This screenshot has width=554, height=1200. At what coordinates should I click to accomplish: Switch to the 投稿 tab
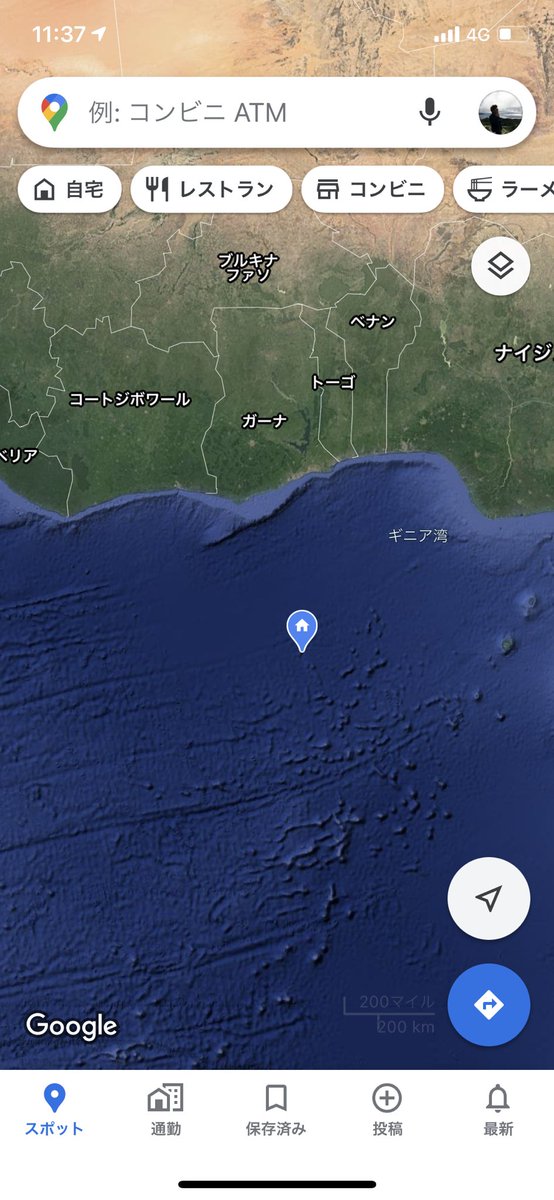pyautogui.click(x=387, y=1109)
